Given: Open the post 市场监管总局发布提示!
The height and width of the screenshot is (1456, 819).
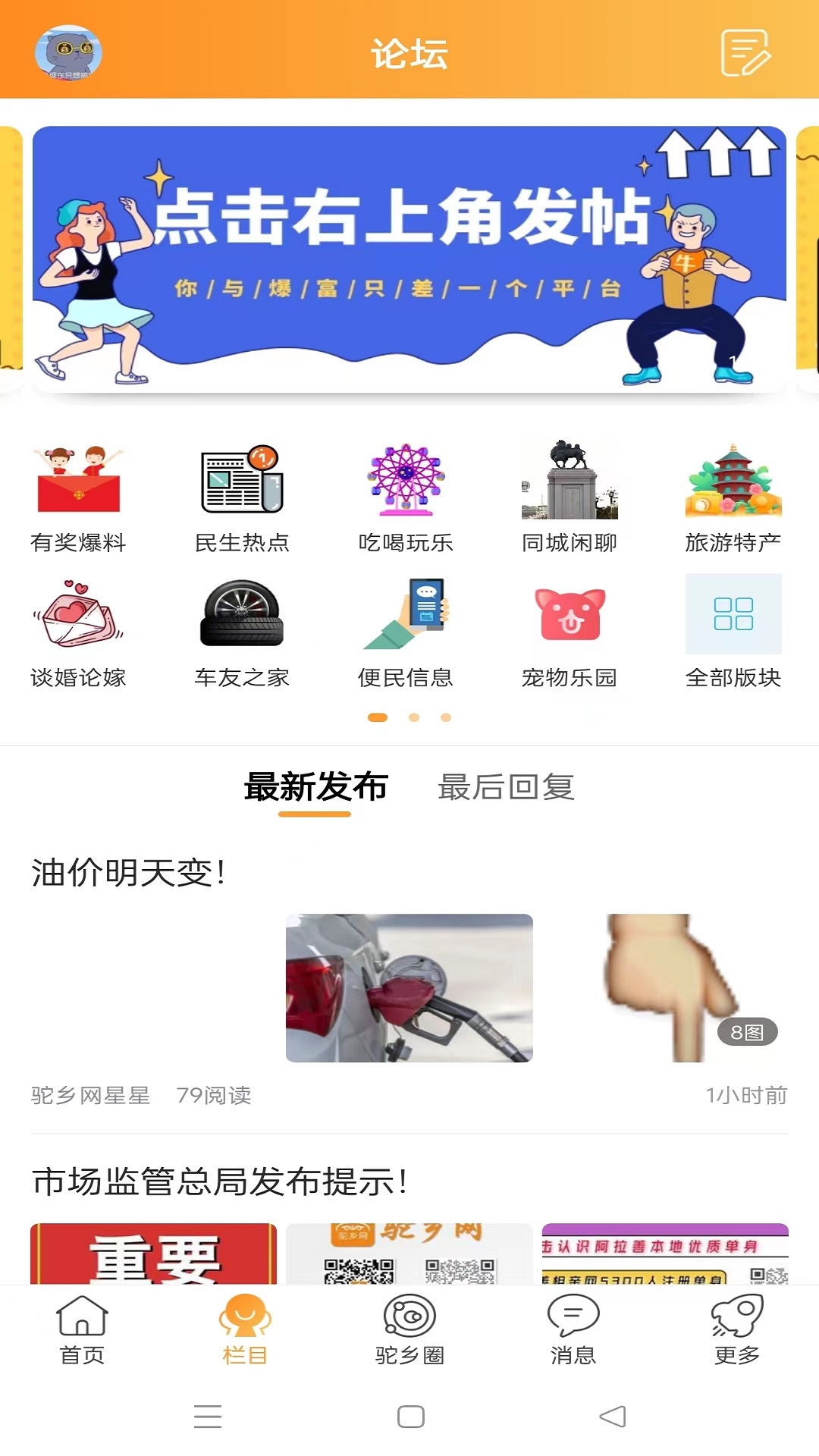Looking at the screenshot, I should [221, 1181].
